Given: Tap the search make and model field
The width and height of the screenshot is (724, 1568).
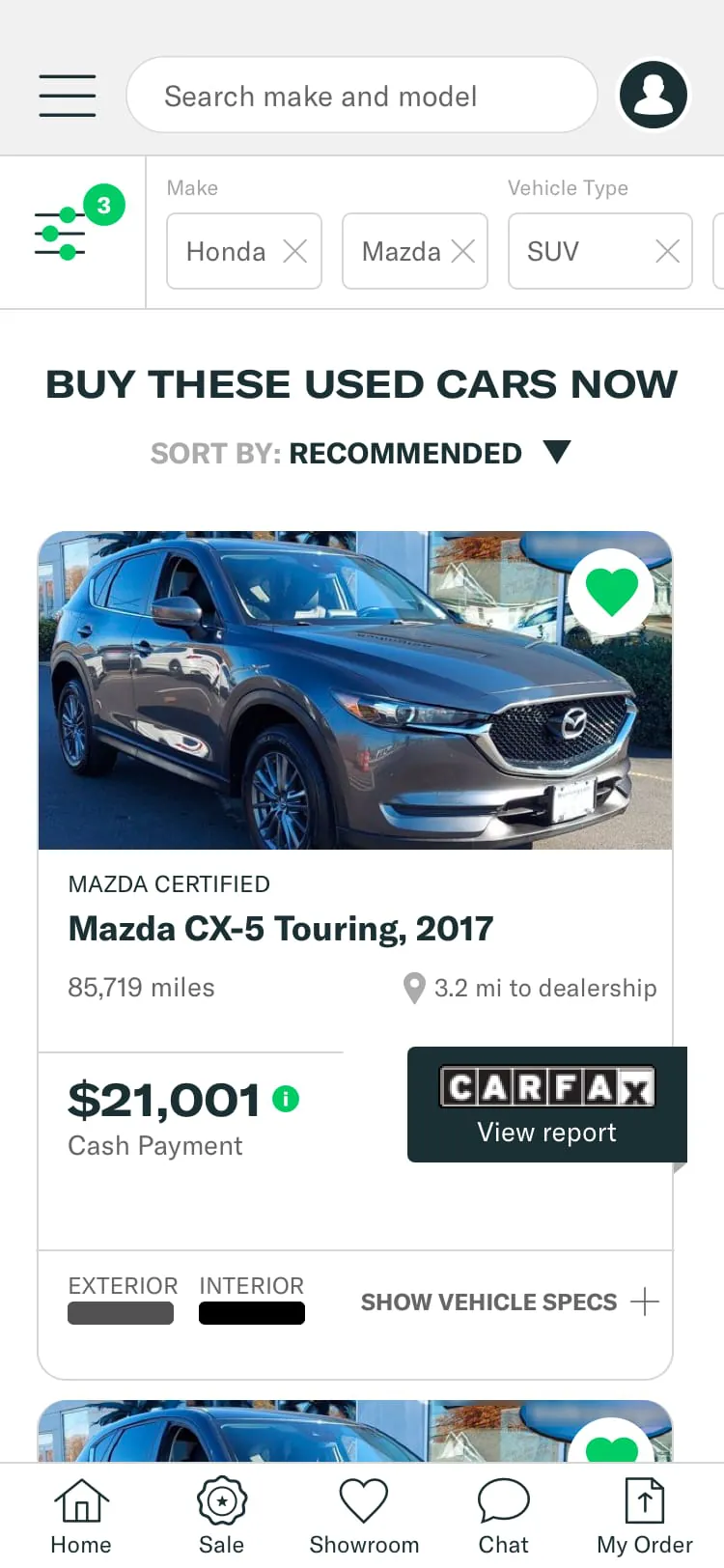Looking at the screenshot, I should point(361,96).
